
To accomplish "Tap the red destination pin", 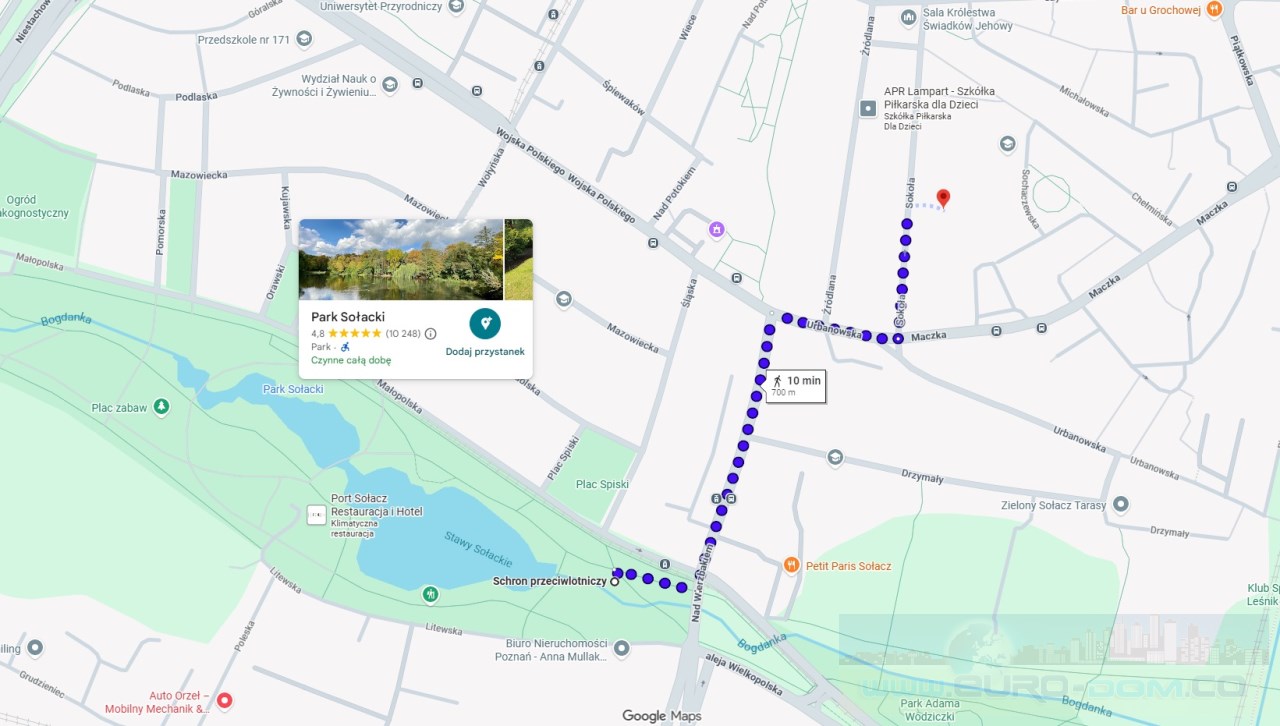I will tap(942, 198).
